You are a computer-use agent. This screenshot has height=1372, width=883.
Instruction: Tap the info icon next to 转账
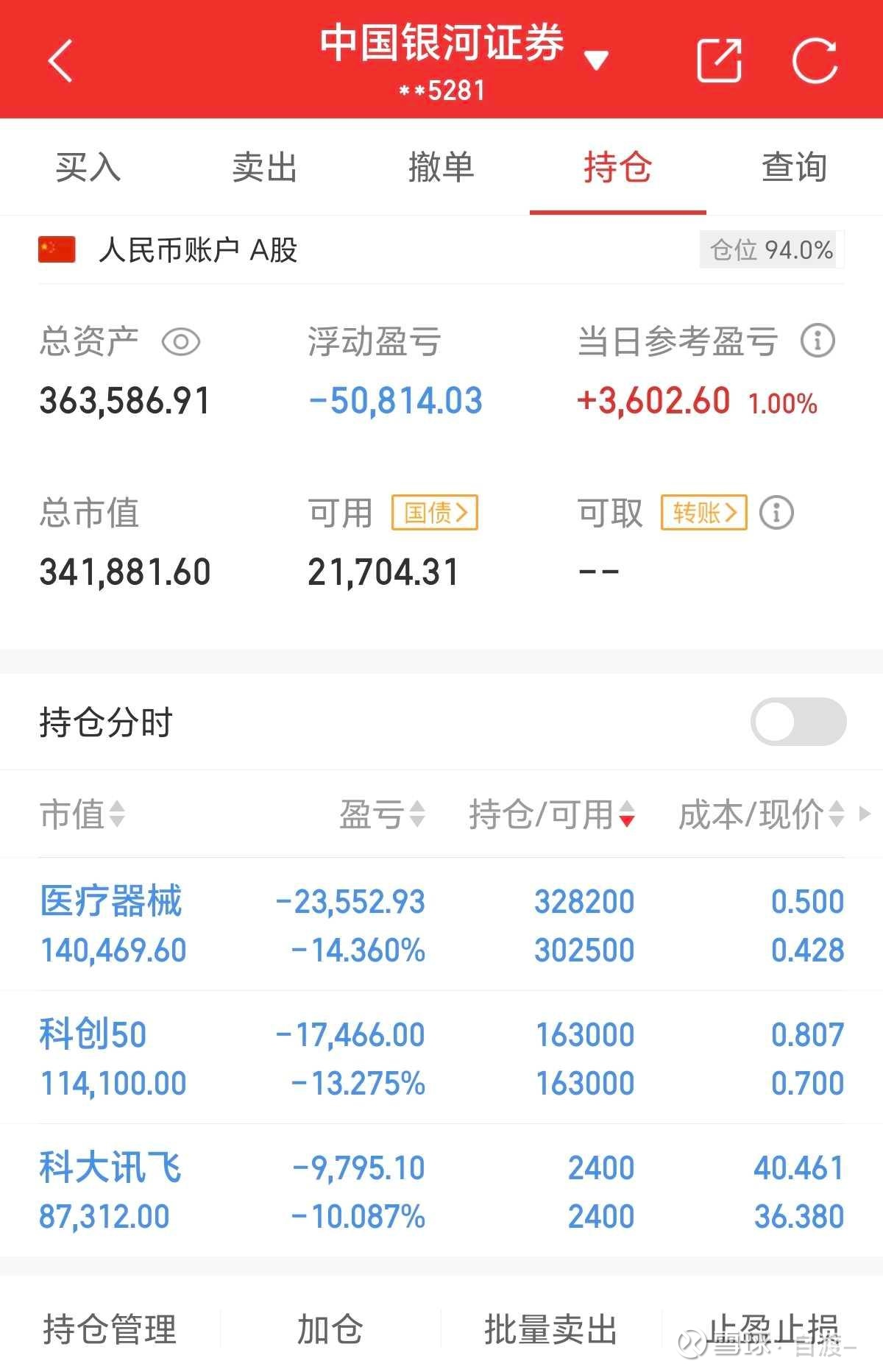776,512
